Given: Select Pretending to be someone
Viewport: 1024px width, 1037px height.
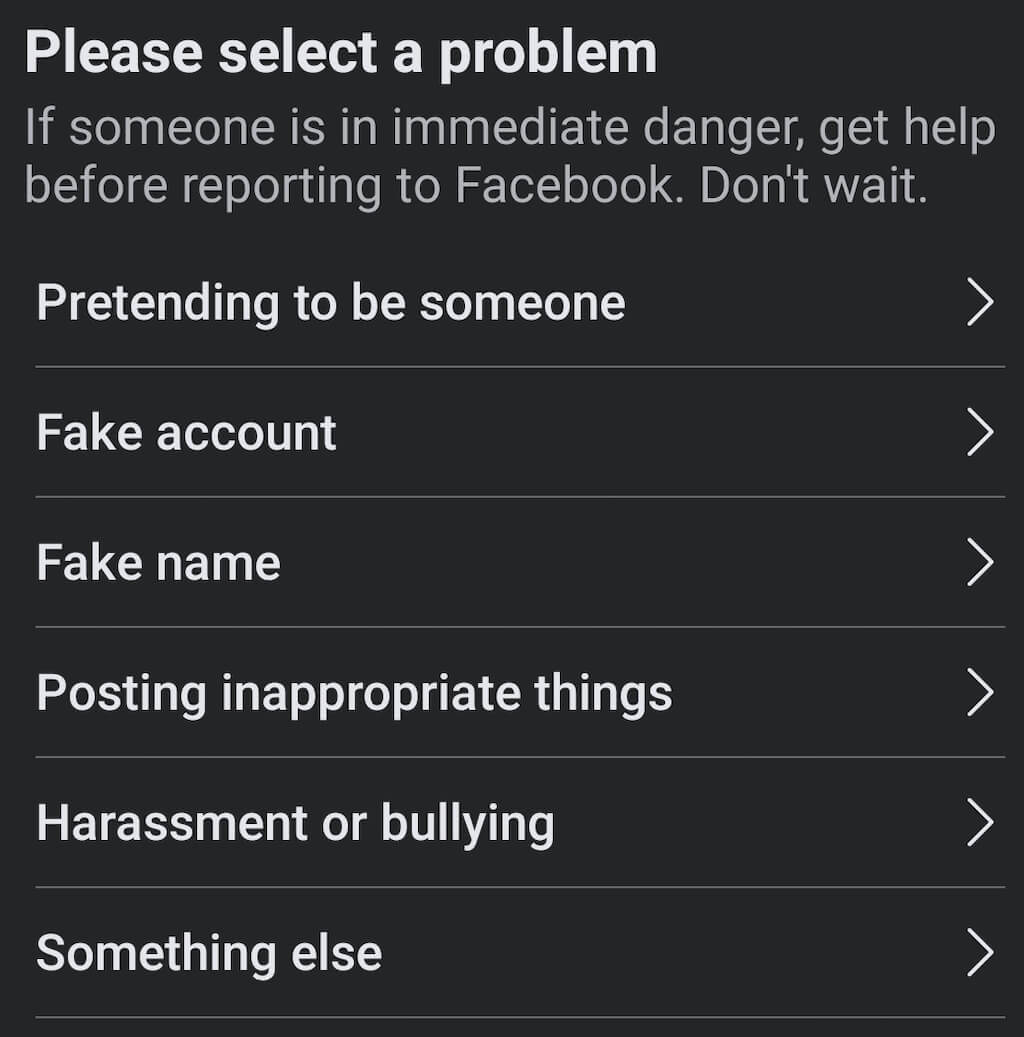Looking at the screenshot, I should [x=330, y=303].
